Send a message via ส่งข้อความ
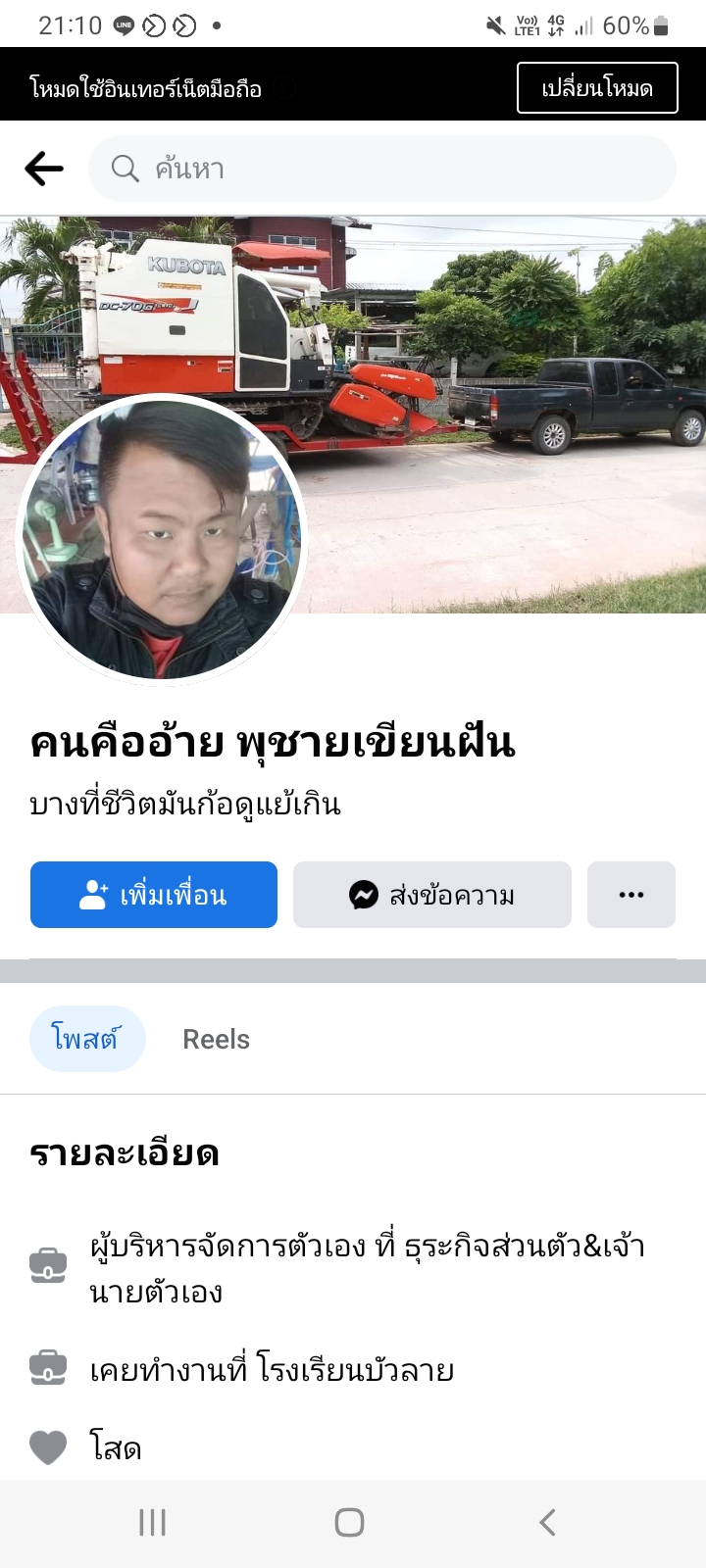Screen dimensions: 706x1568 click(432, 895)
